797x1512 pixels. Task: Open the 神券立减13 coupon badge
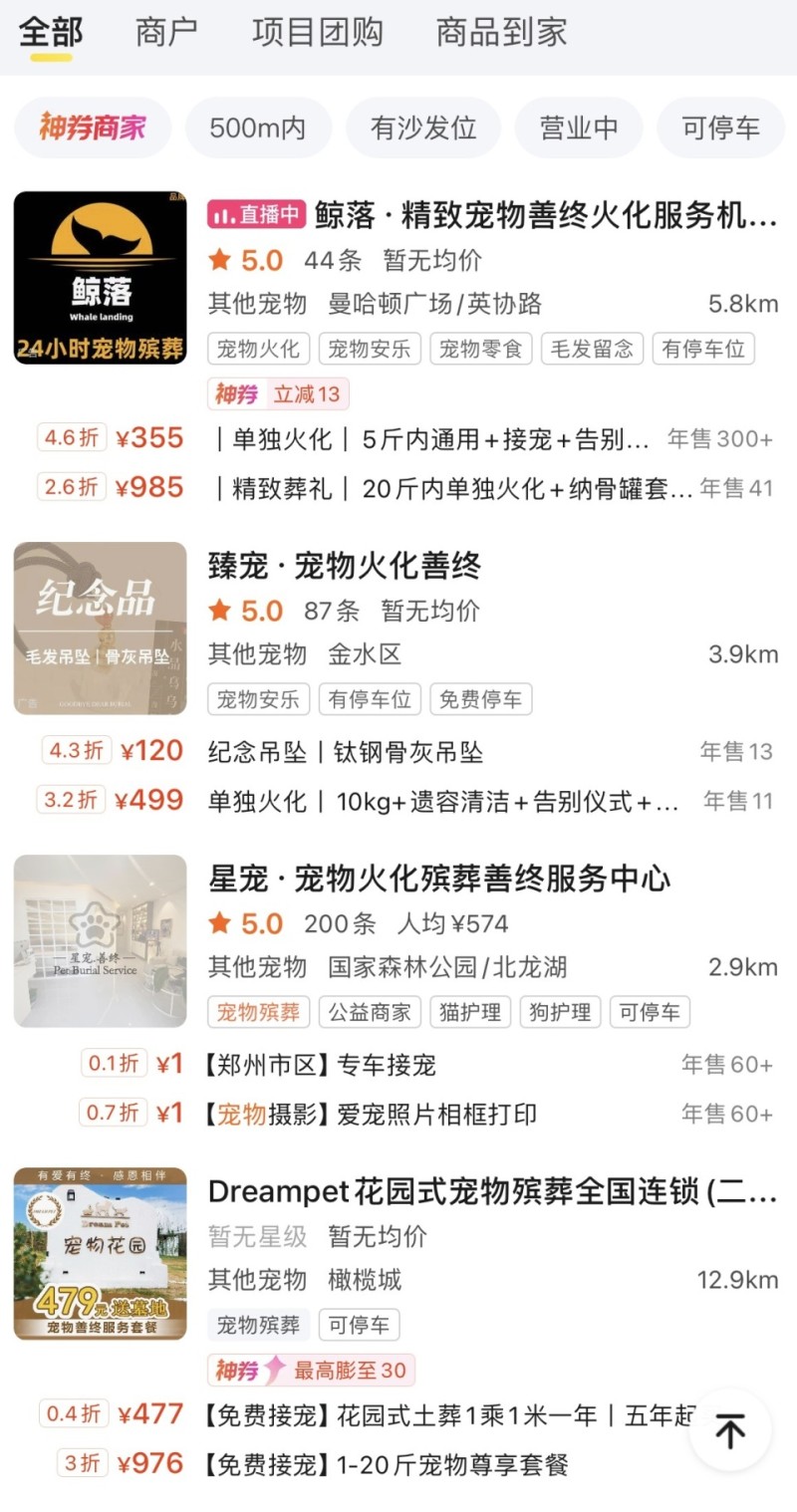(279, 393)
